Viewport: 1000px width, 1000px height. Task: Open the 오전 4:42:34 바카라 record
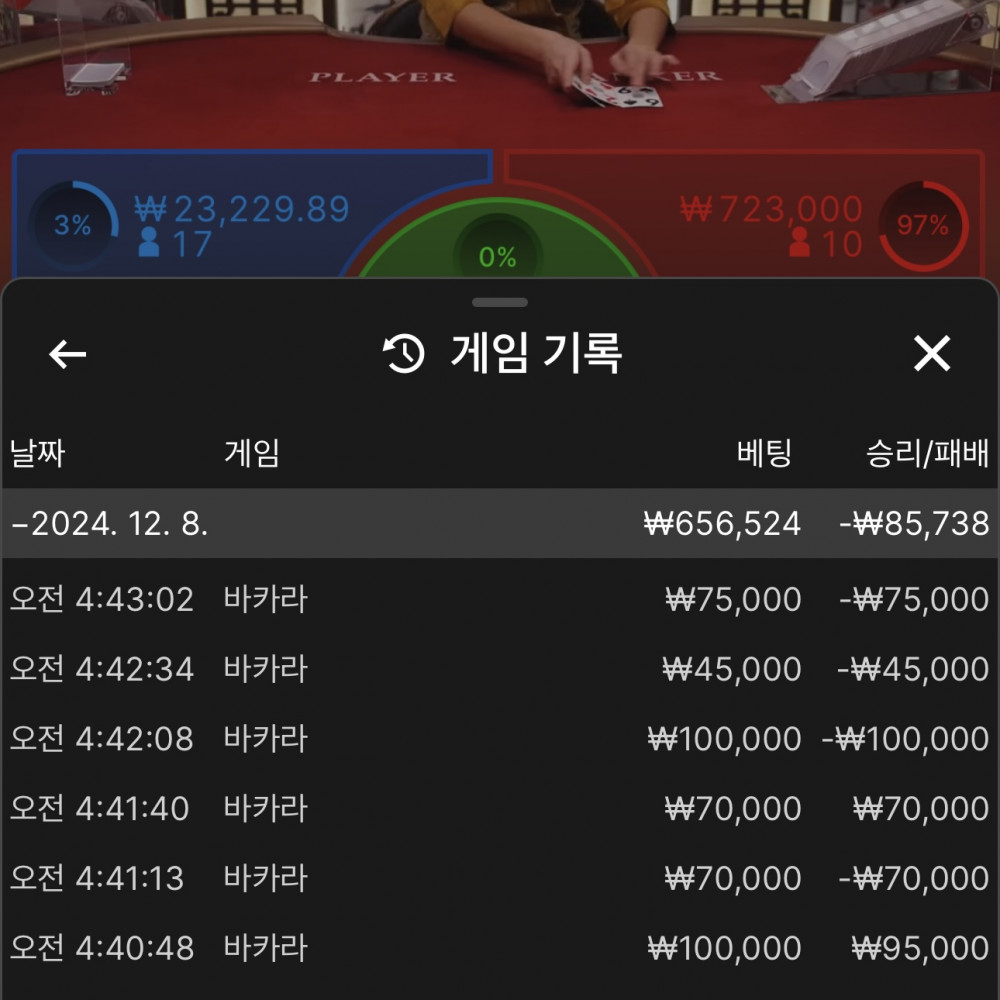coord(498,669)
